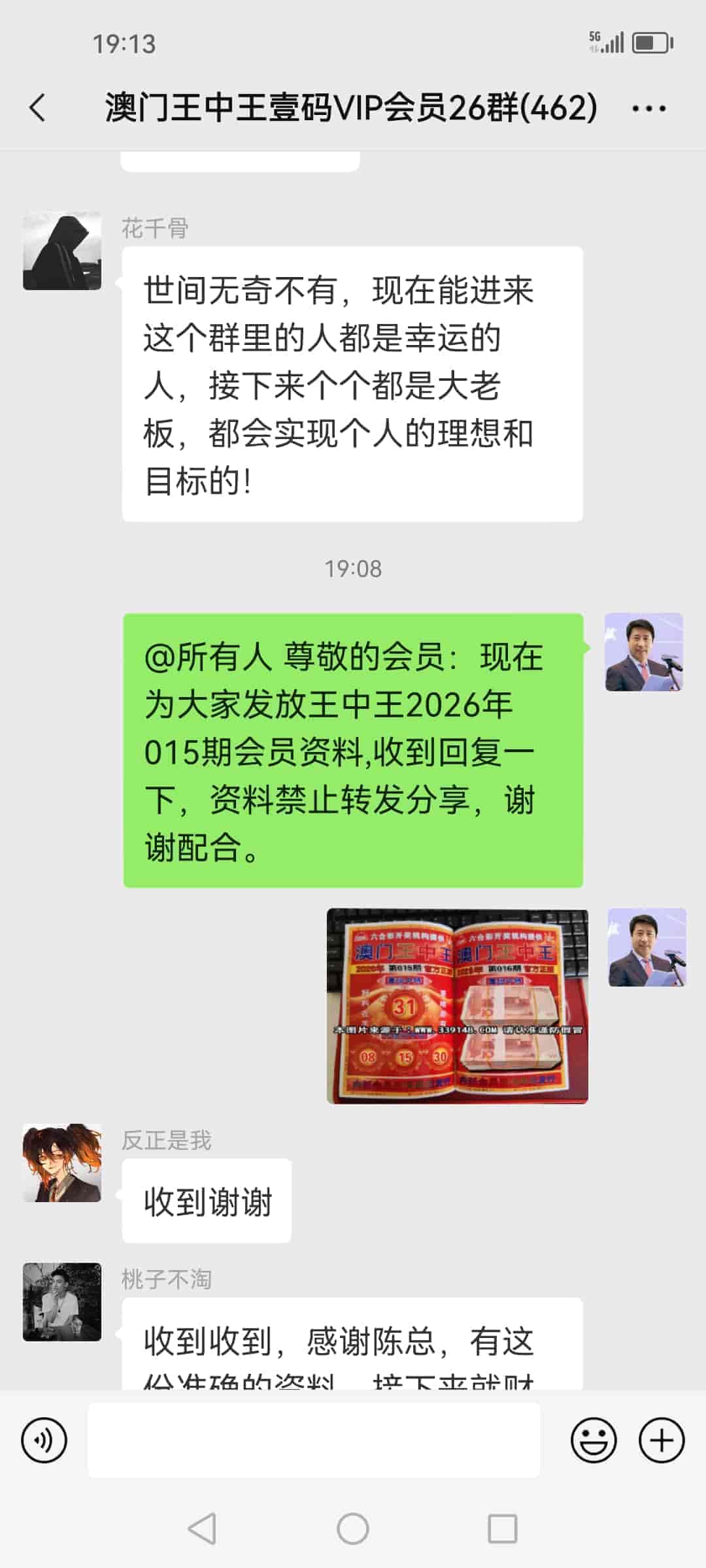Open the recent apps switcher
This screenshot has height=1568, width=706.
click(x=503, y=1529)
